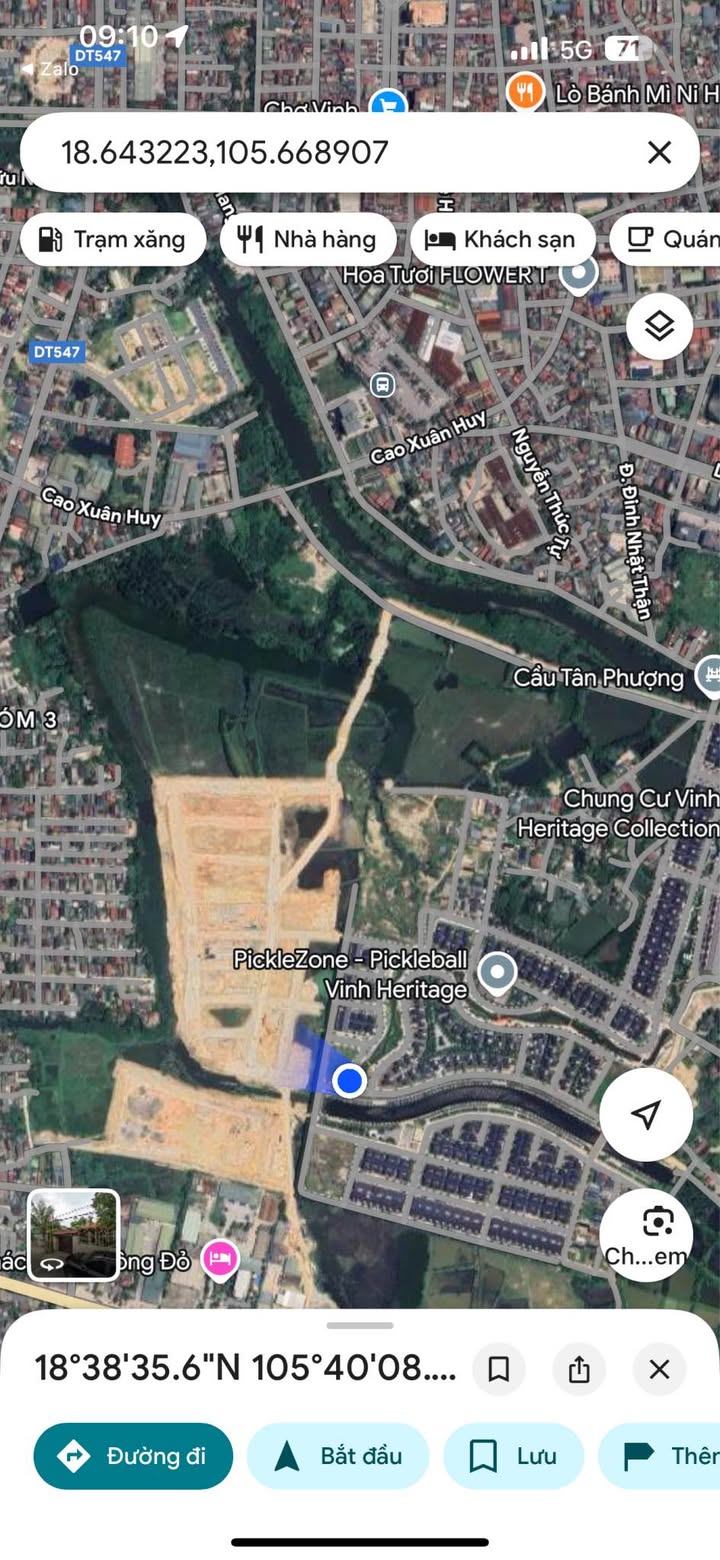Return to Zalo app
This screenshot has width=720, height=1560.
[x=50, y=68]
